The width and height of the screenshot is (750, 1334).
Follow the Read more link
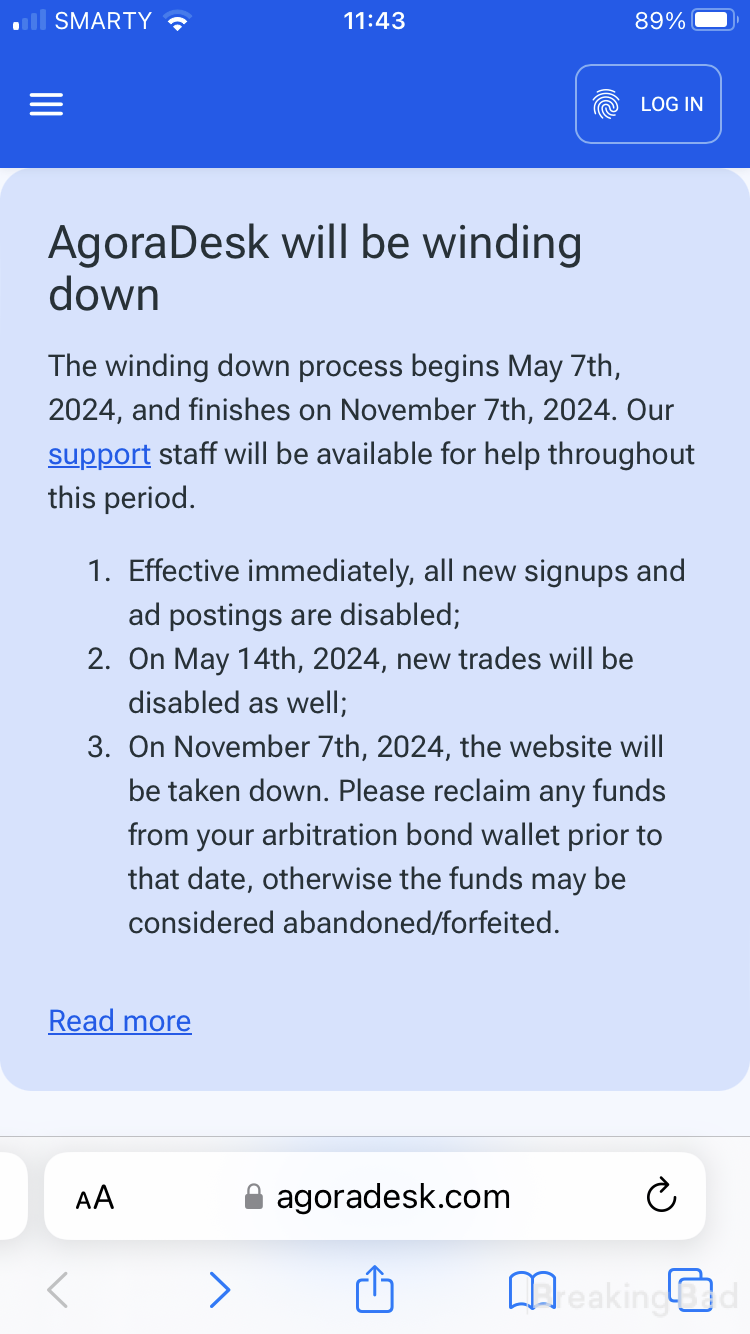(x=120, y=1021)
